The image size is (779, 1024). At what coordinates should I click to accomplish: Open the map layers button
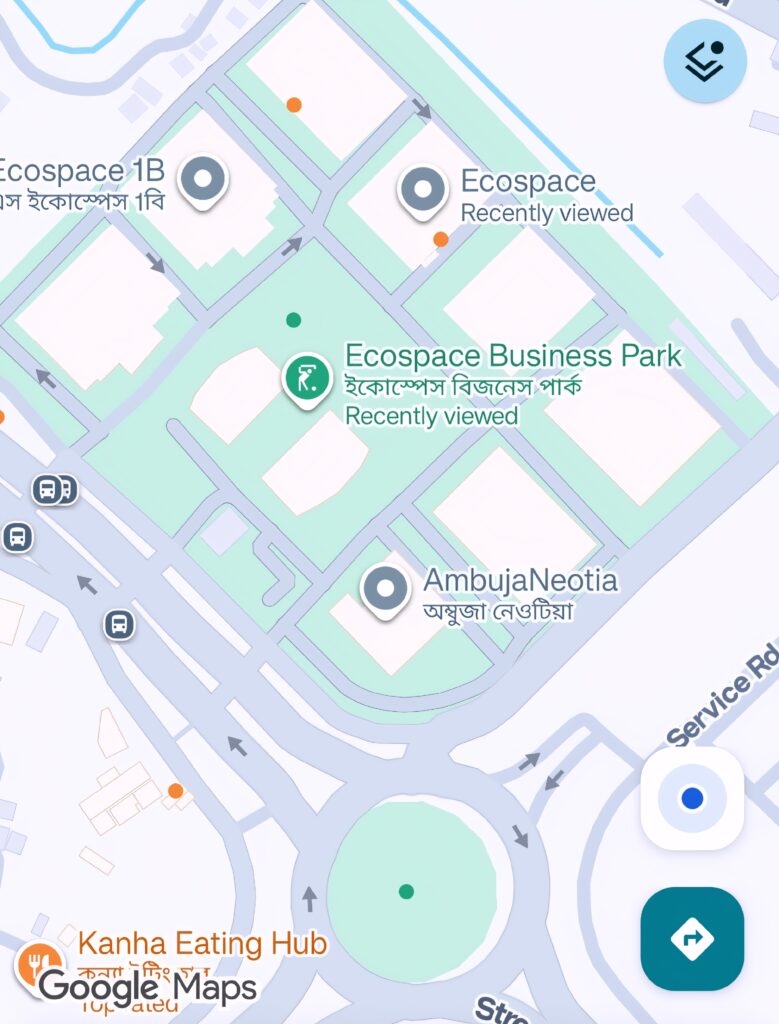point(705,61)
